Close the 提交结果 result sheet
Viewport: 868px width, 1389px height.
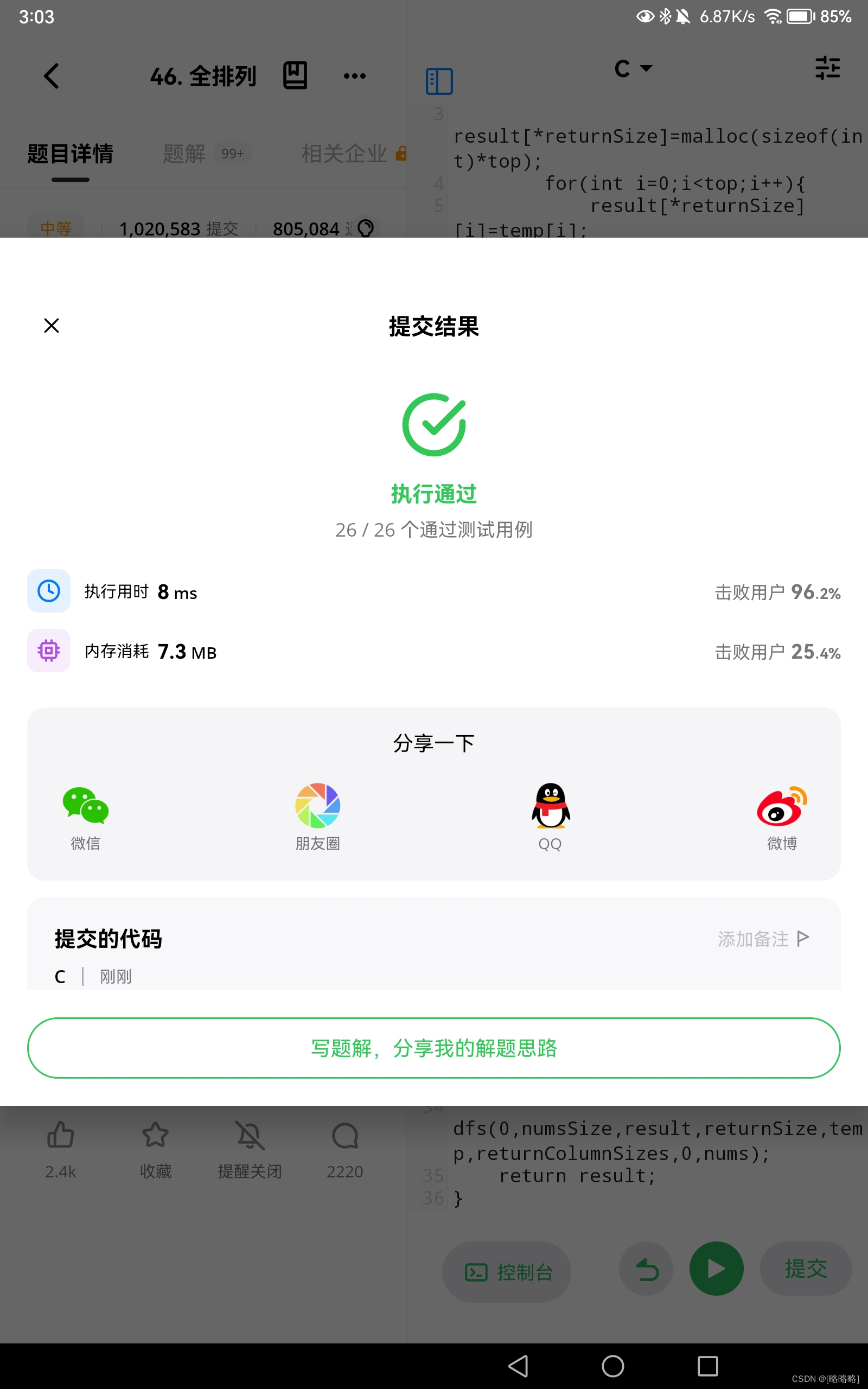(52, 326)
